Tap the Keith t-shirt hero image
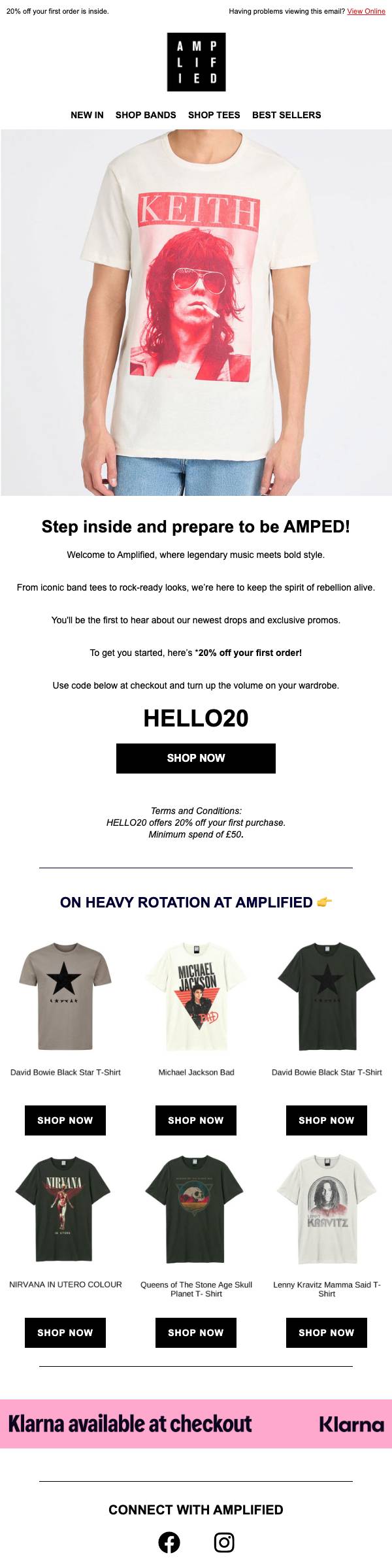The image size is (392, 1568). point(196,312)
